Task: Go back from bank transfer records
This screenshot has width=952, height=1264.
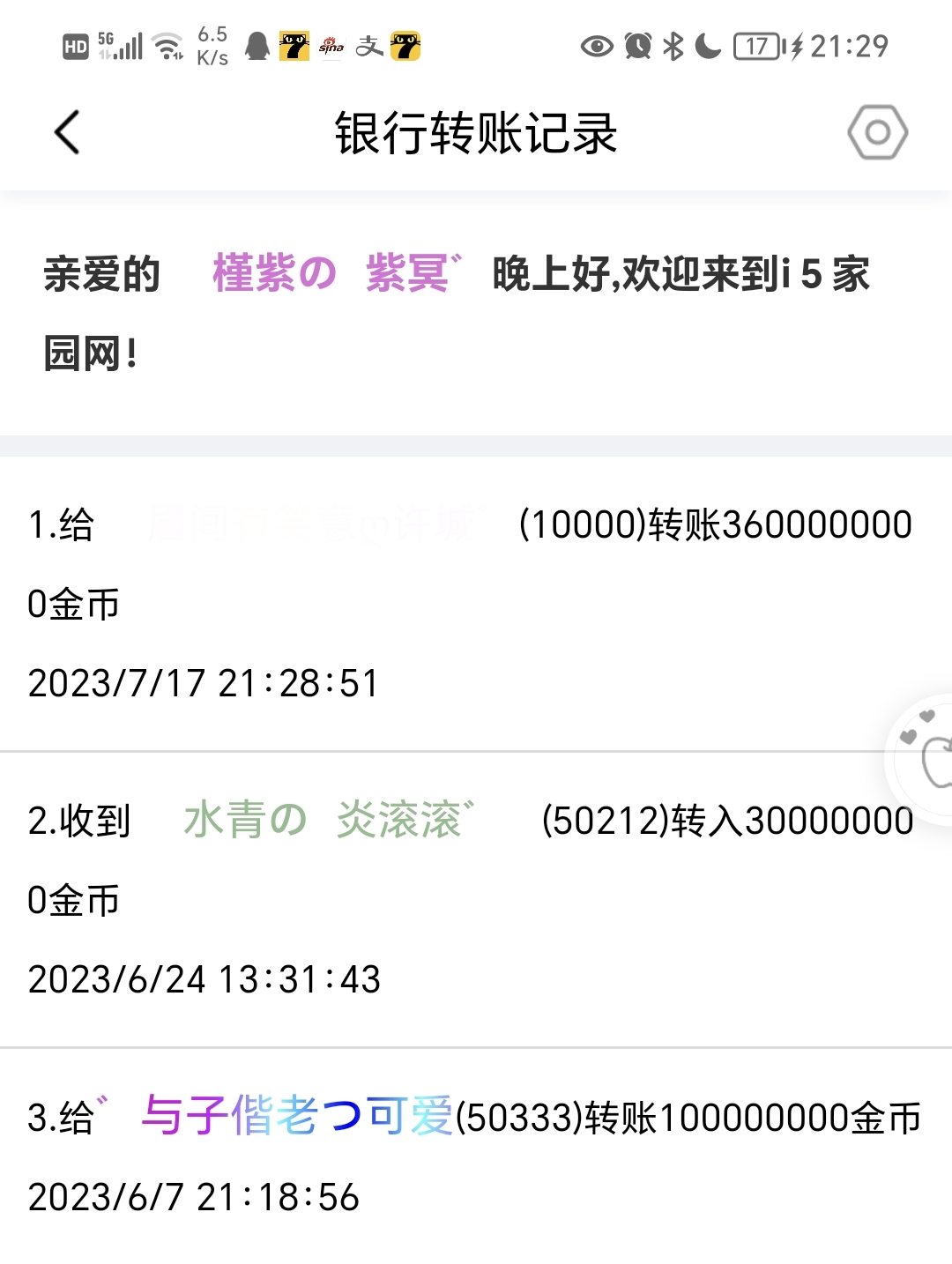Action: point(67,133)
